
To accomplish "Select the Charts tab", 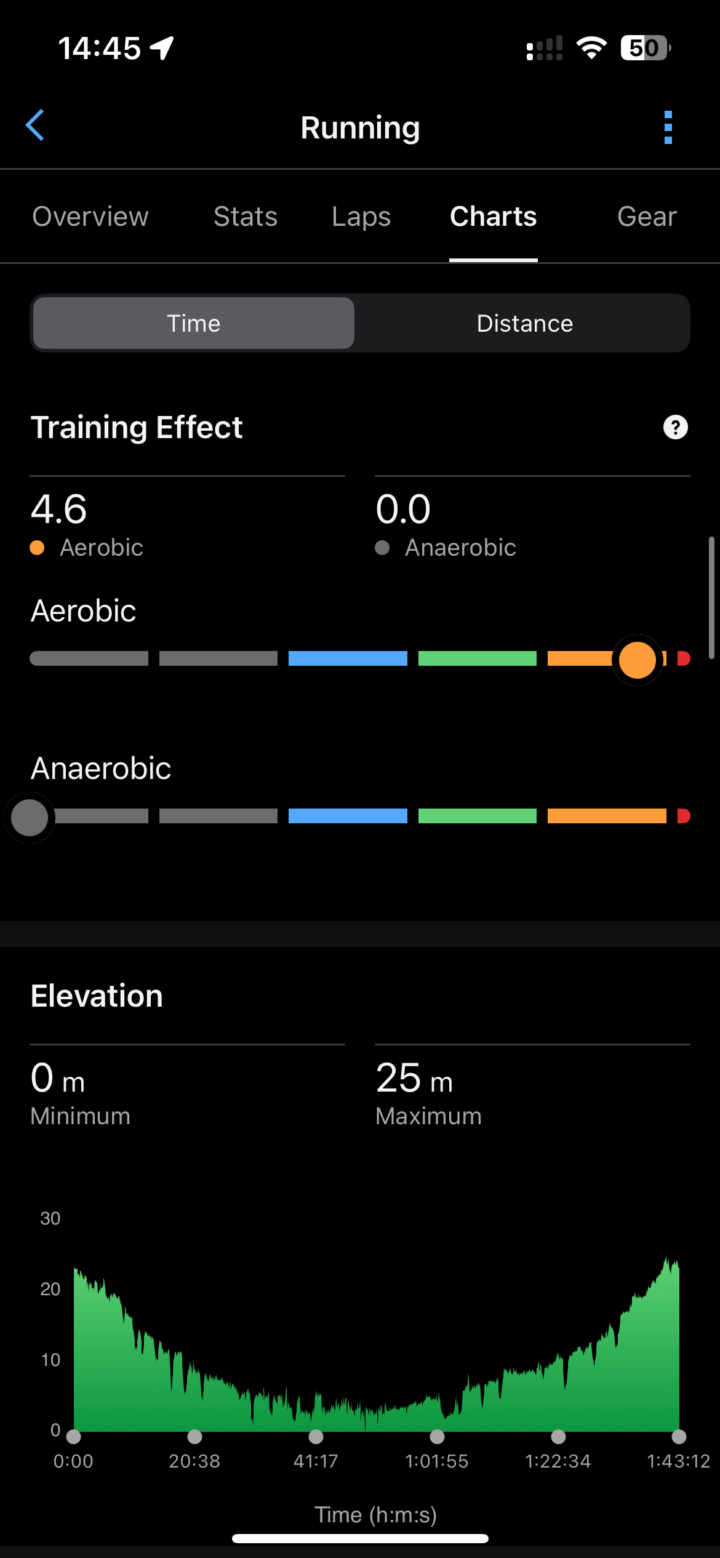I will (x=493, y=217).
